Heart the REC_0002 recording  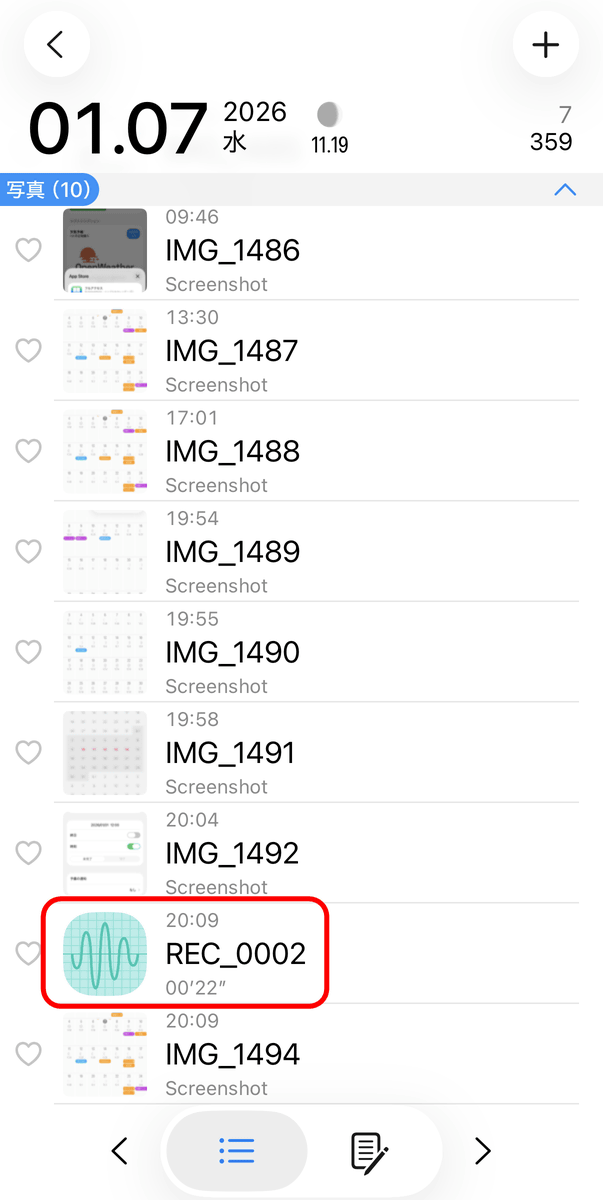tap(29, 953)
